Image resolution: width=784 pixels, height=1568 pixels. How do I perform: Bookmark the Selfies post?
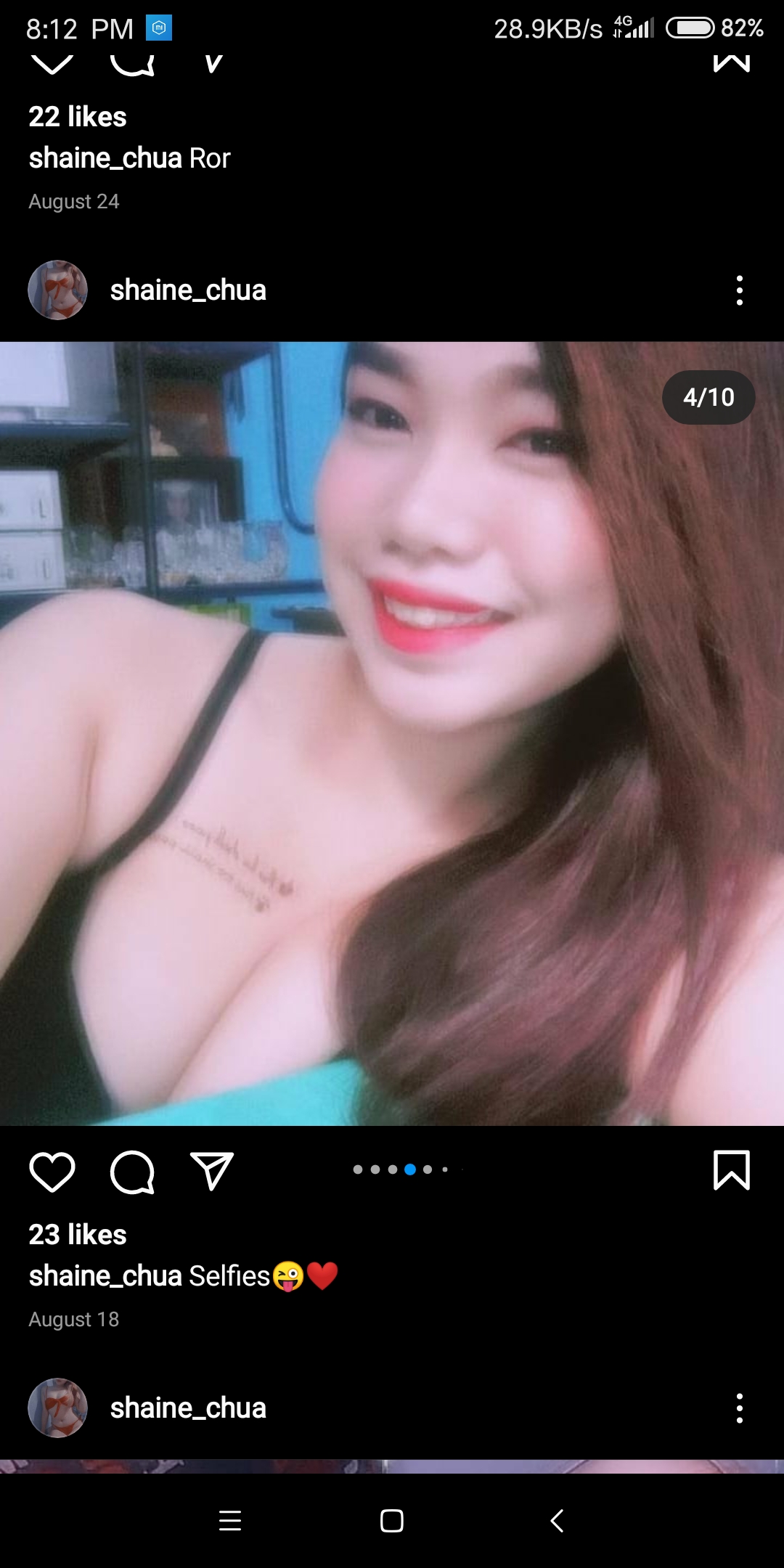click(732, 1170)
